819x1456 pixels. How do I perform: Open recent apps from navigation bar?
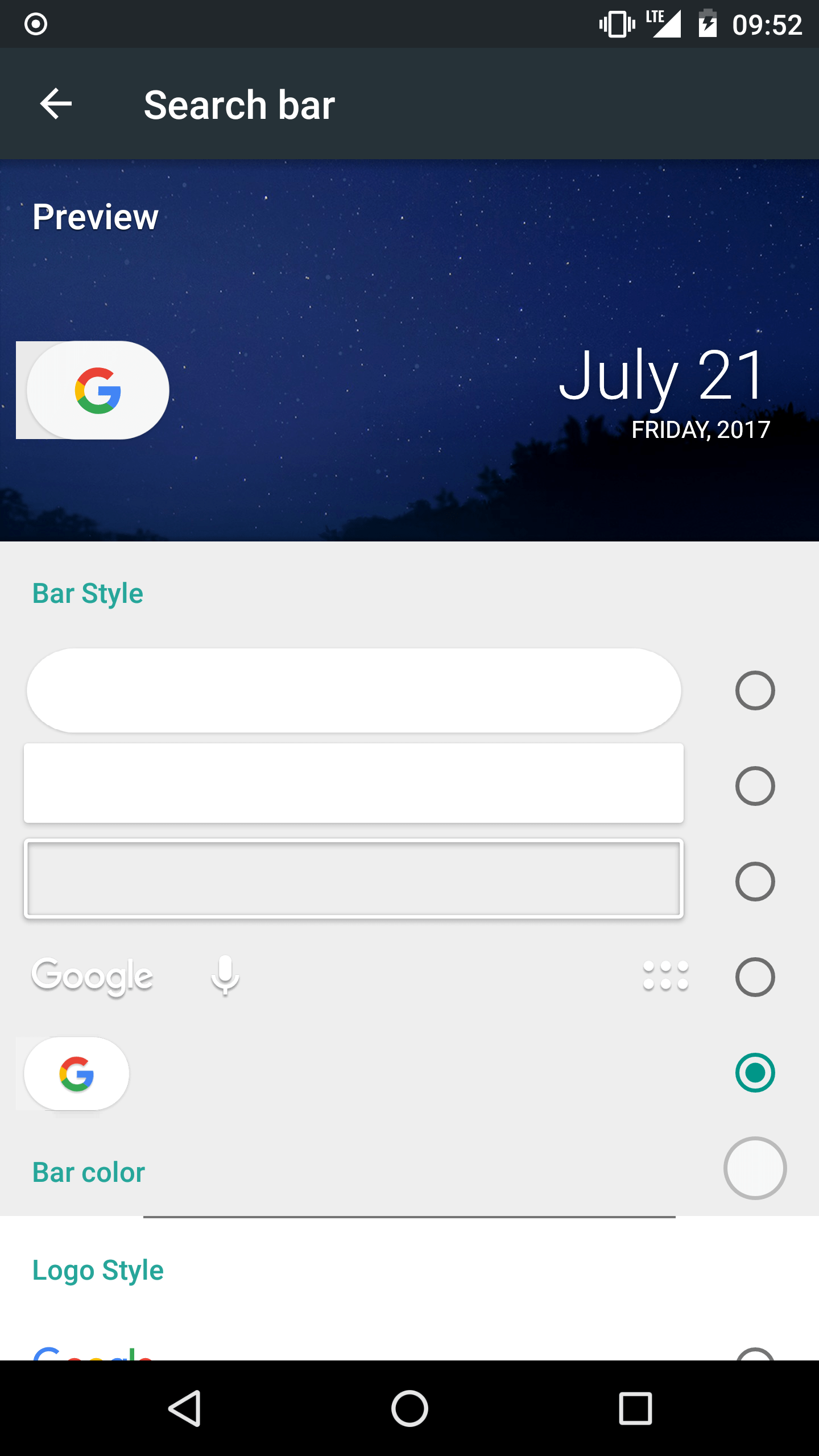(635, 1408)
